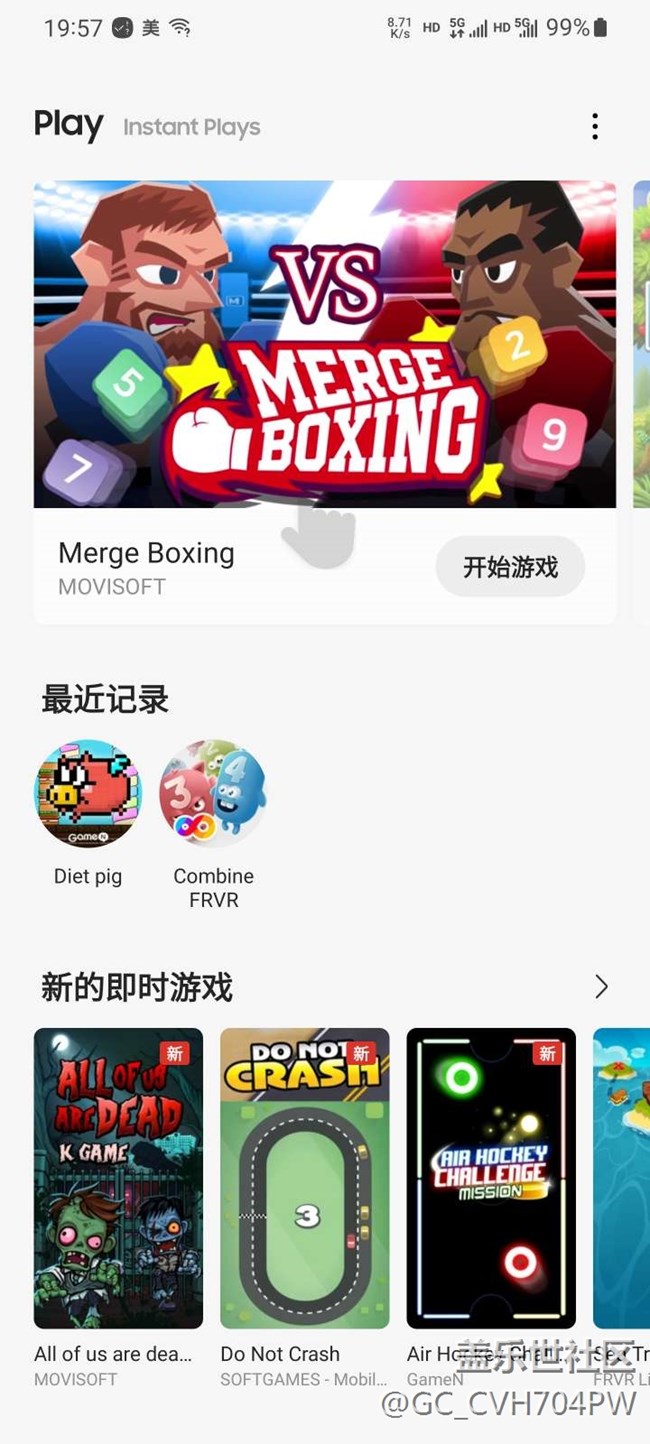Open the Air Hockey Challenge game card
Screen dimensions: 650x1444
[x=491, y=1178]
